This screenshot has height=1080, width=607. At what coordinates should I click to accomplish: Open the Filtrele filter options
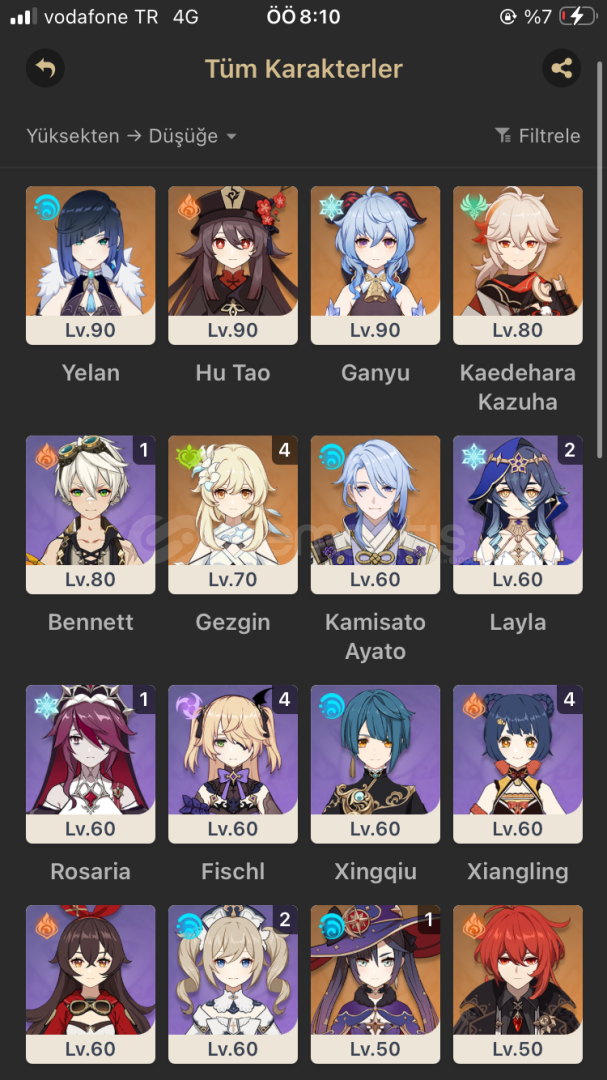[x=538, y=136]
